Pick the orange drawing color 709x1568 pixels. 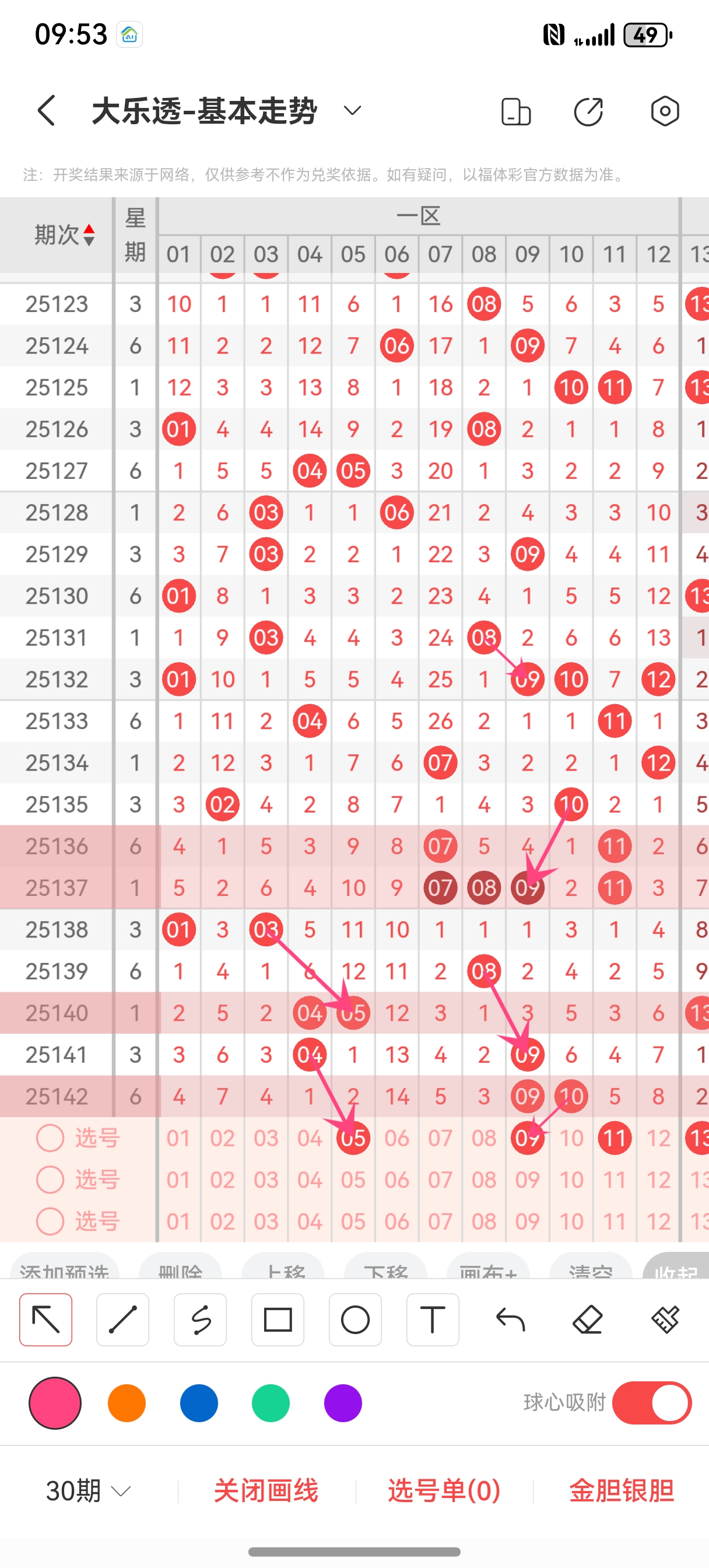point(127,1403)
